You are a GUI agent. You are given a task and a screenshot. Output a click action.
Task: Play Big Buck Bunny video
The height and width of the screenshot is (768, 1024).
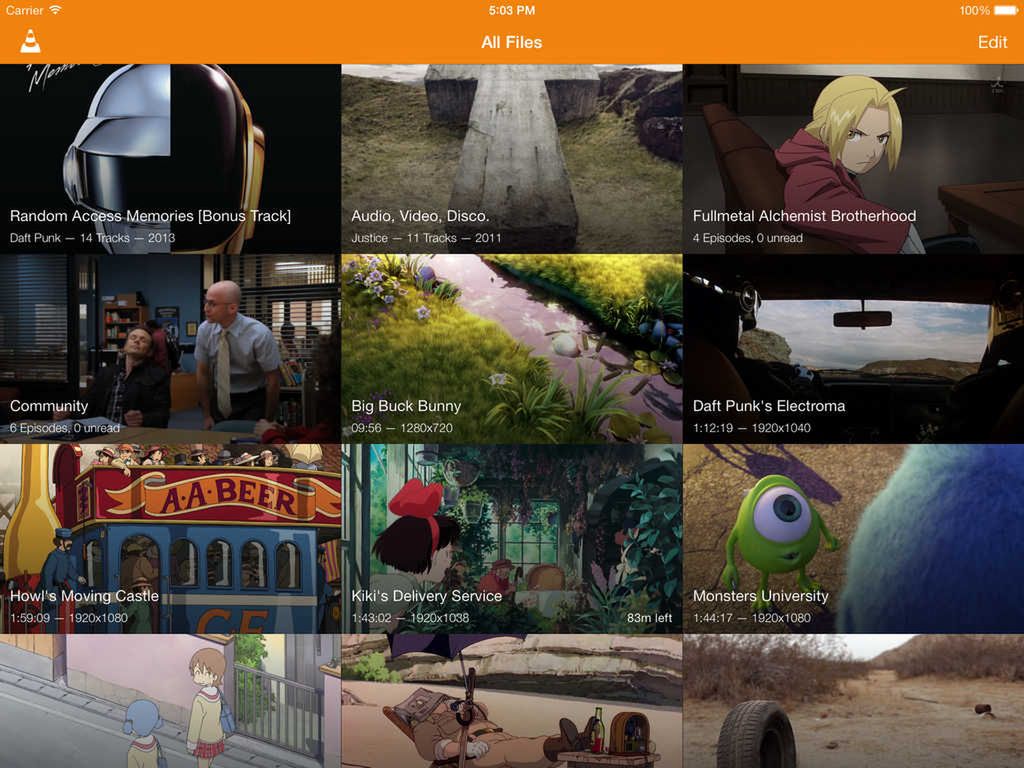(x=511, y=348)
